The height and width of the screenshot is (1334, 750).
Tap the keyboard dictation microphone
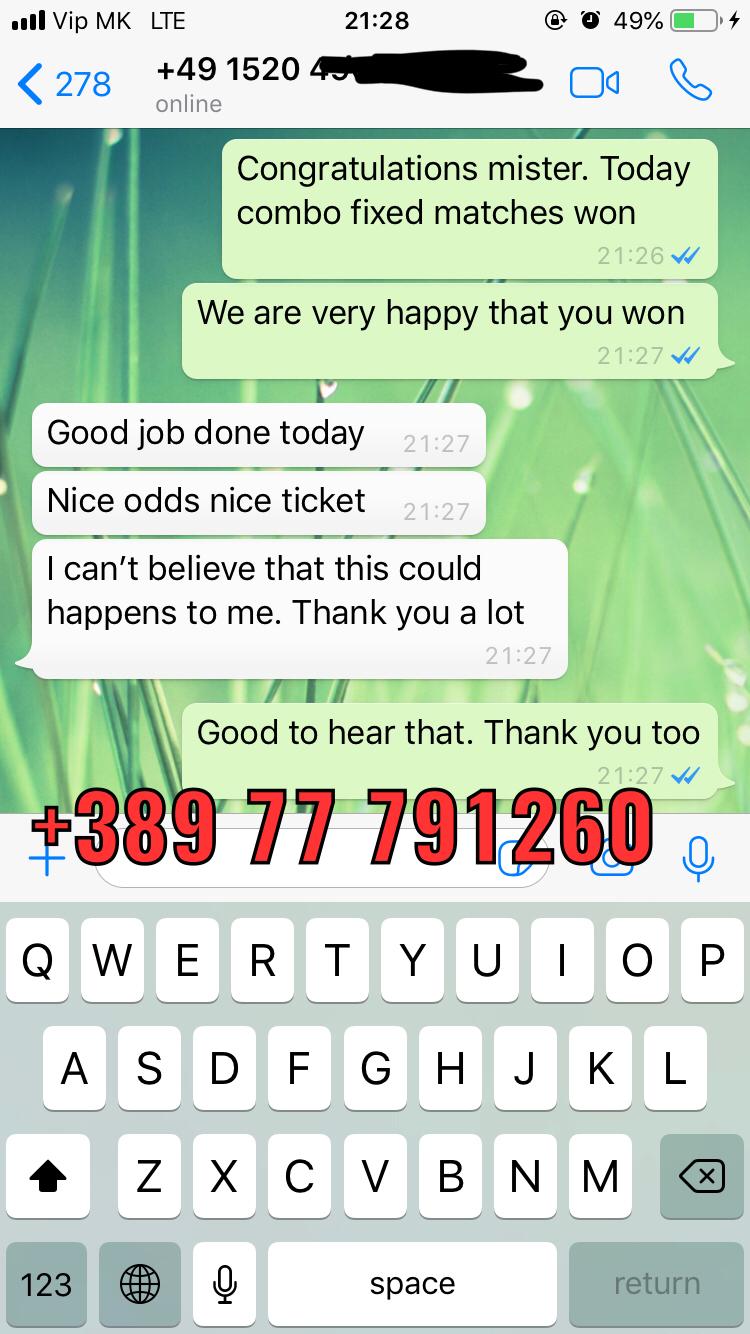coord(225,1285)
